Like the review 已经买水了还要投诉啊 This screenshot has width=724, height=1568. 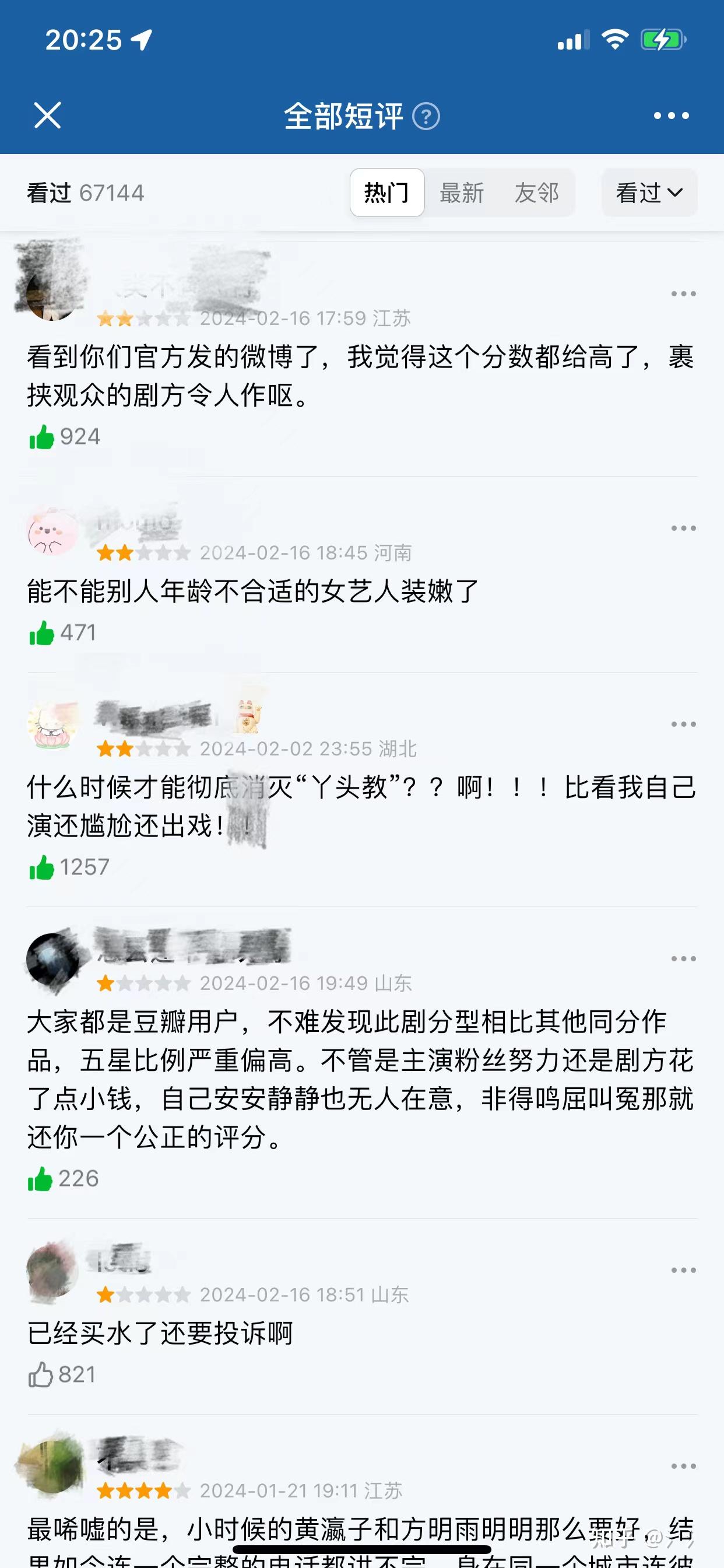pos(41,1375)
